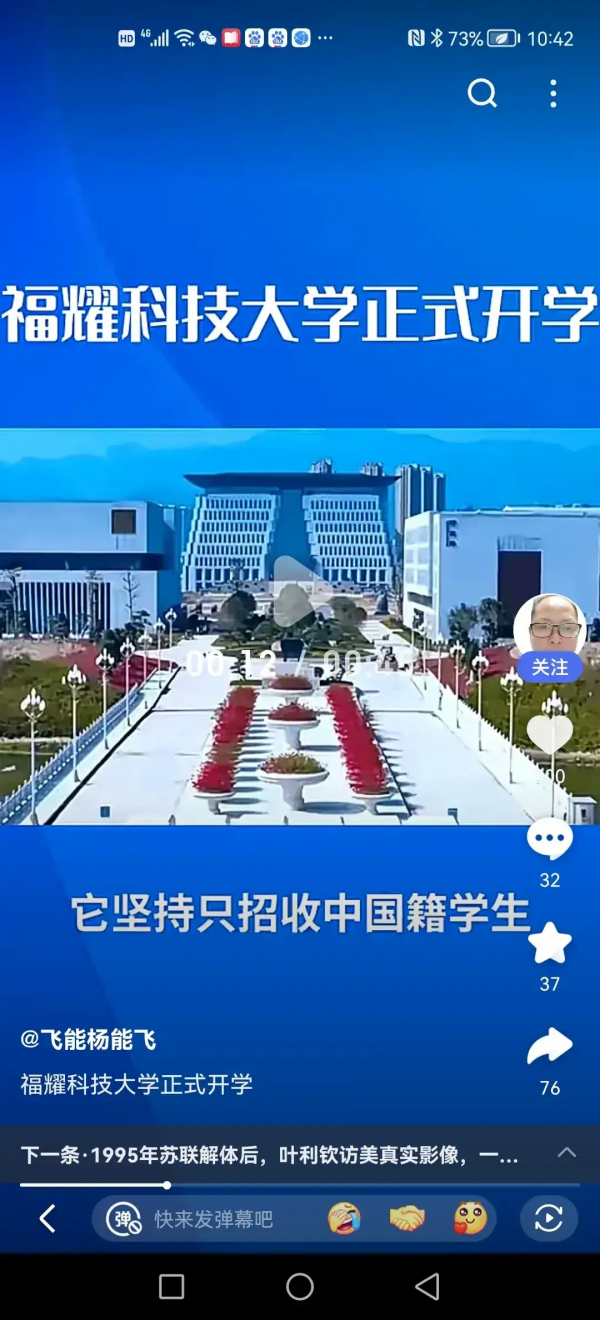
Task: Favorite the video with the star icon
Action: tap(549, 943)
